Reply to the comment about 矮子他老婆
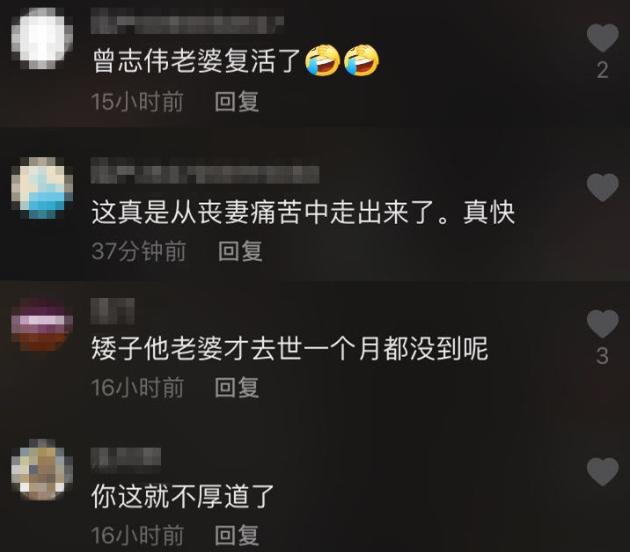 (x=238, y=387)
